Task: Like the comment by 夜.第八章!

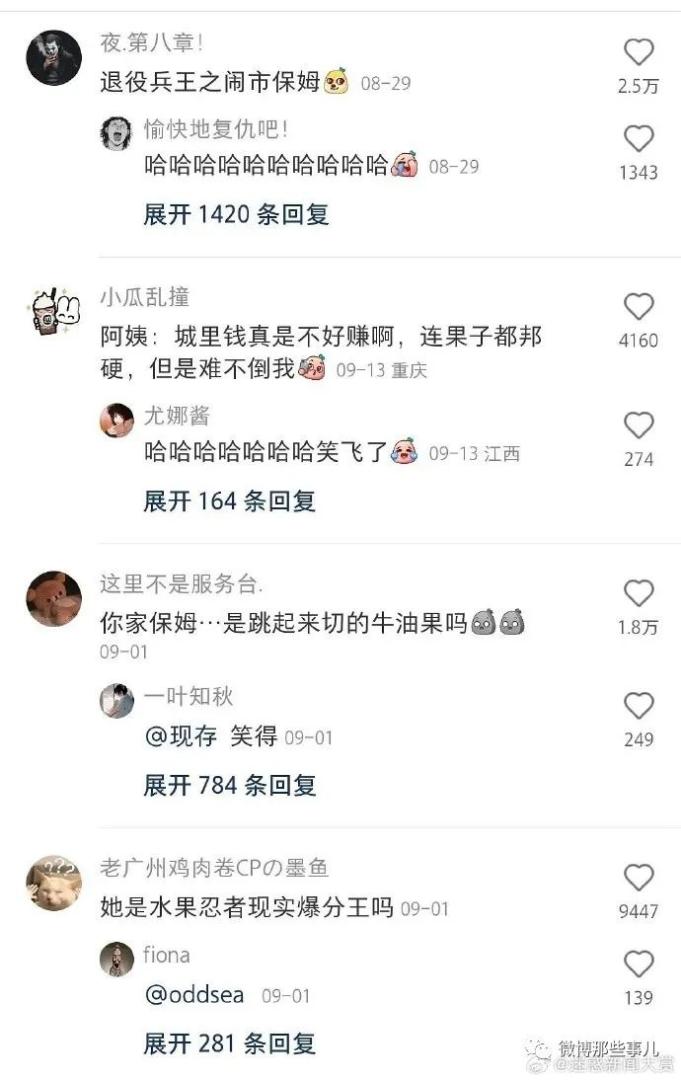Action: pyautogui.click(x=638, y=53)
